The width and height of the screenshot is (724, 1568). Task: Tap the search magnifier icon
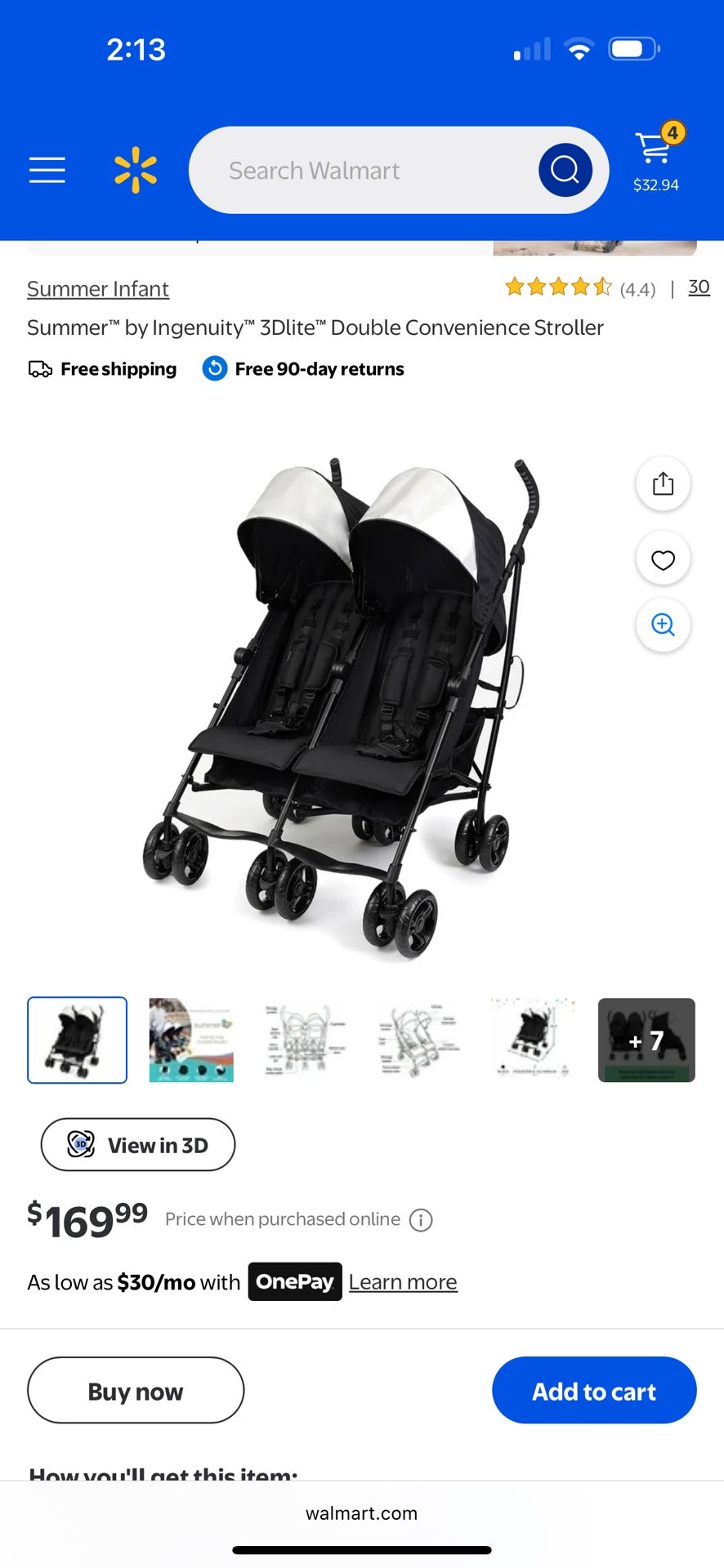click(564, 170)
